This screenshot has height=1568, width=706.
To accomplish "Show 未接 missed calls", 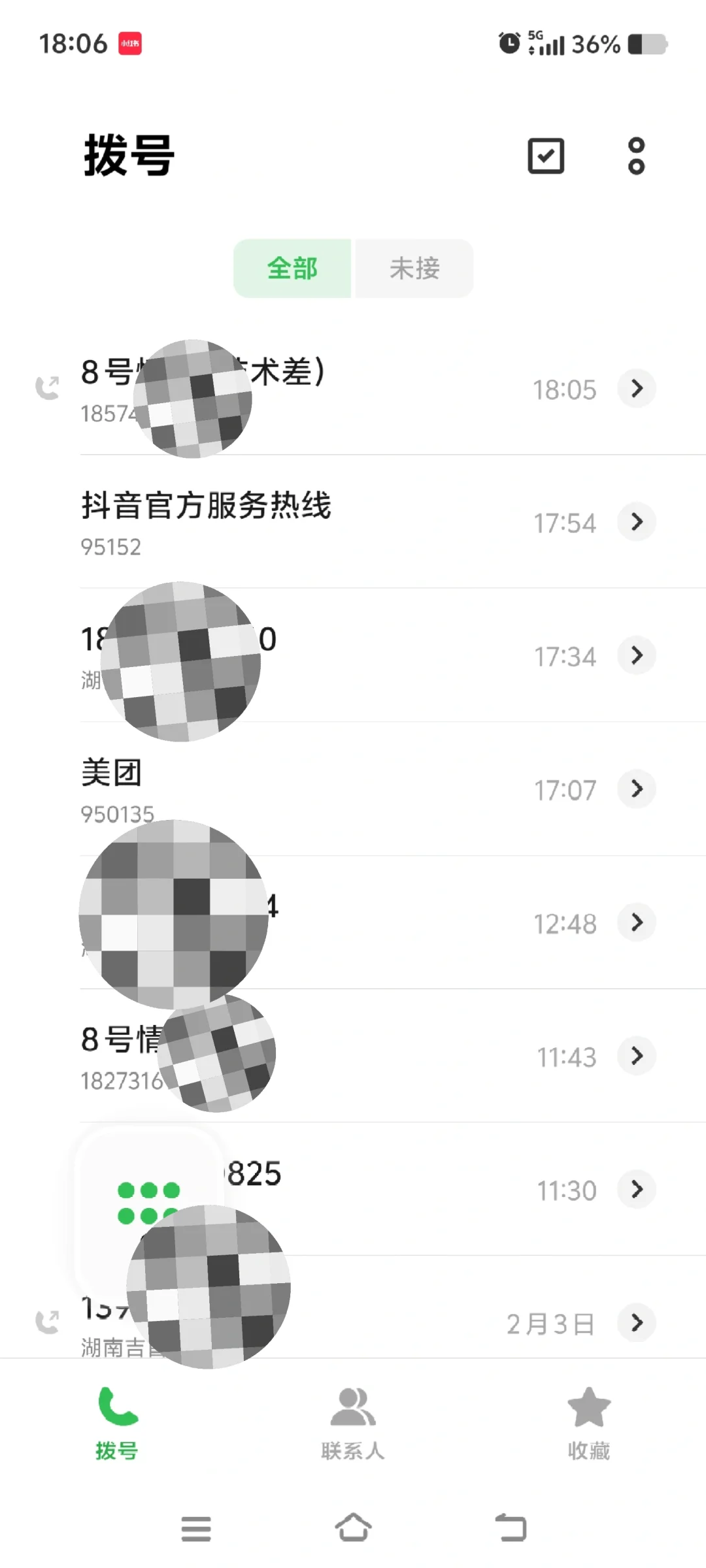I will pos(414,269).
